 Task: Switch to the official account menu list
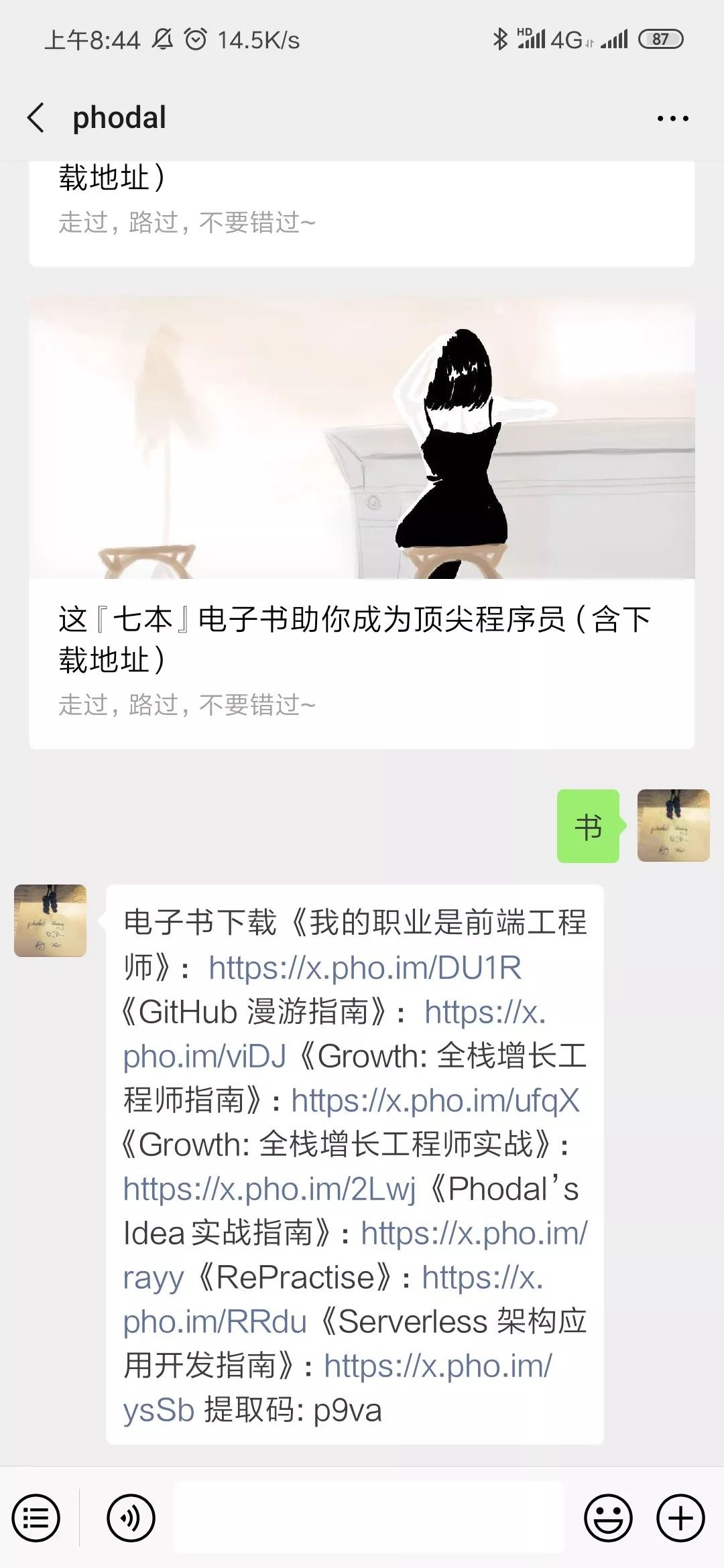(36, 1518)
